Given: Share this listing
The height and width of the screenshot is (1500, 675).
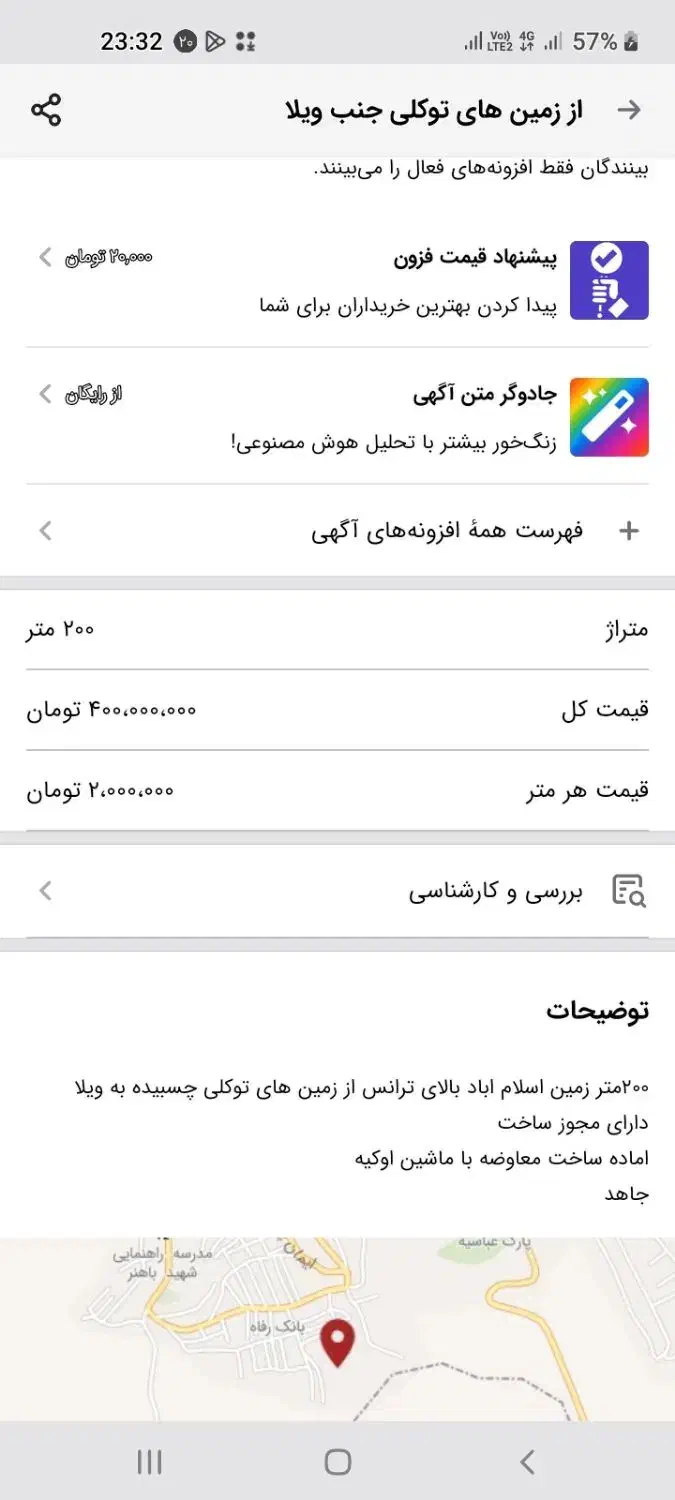Looking at the screenshot, I should click(x=46, y=110).
